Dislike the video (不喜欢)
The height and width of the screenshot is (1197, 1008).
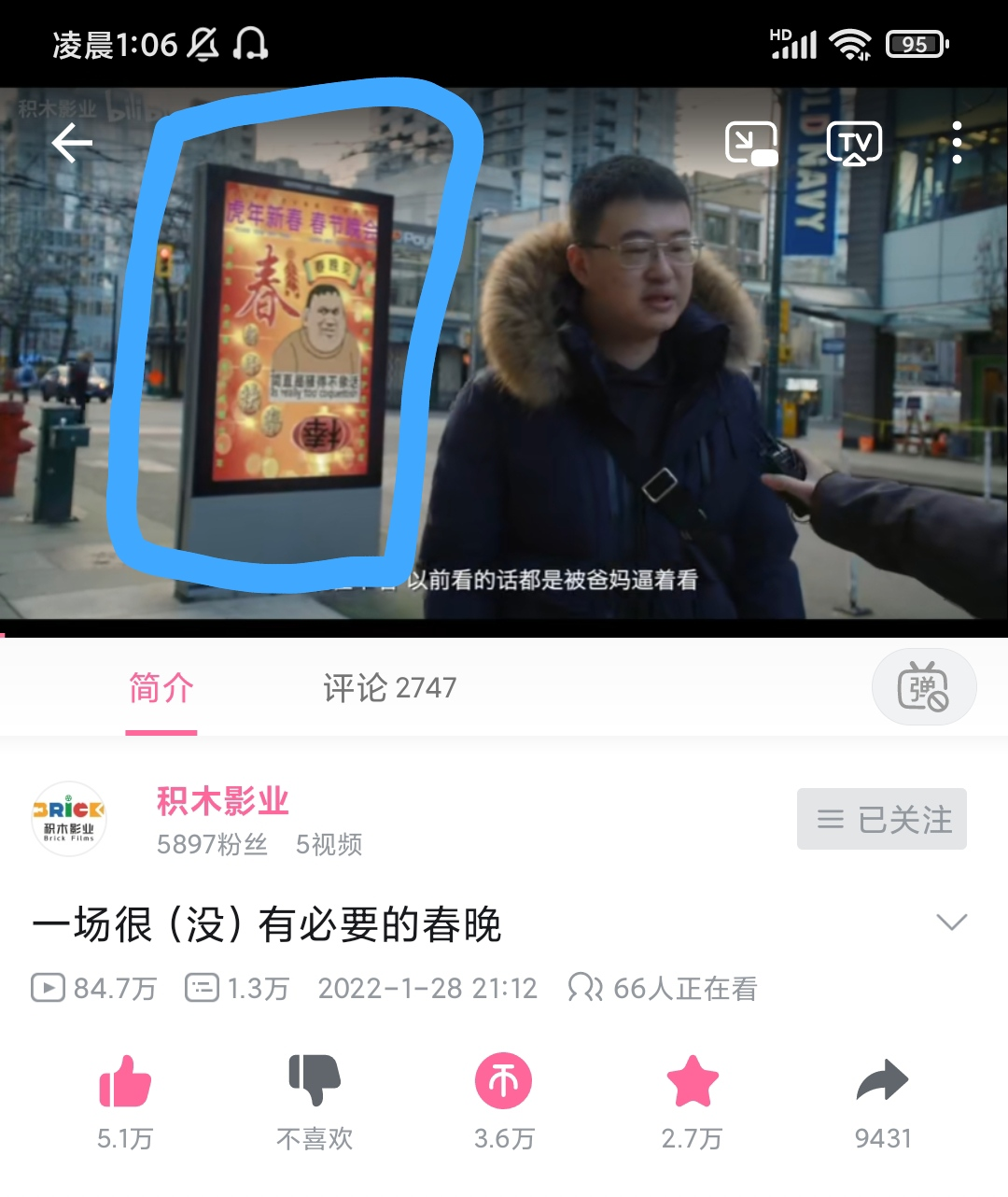point(315,1083)
